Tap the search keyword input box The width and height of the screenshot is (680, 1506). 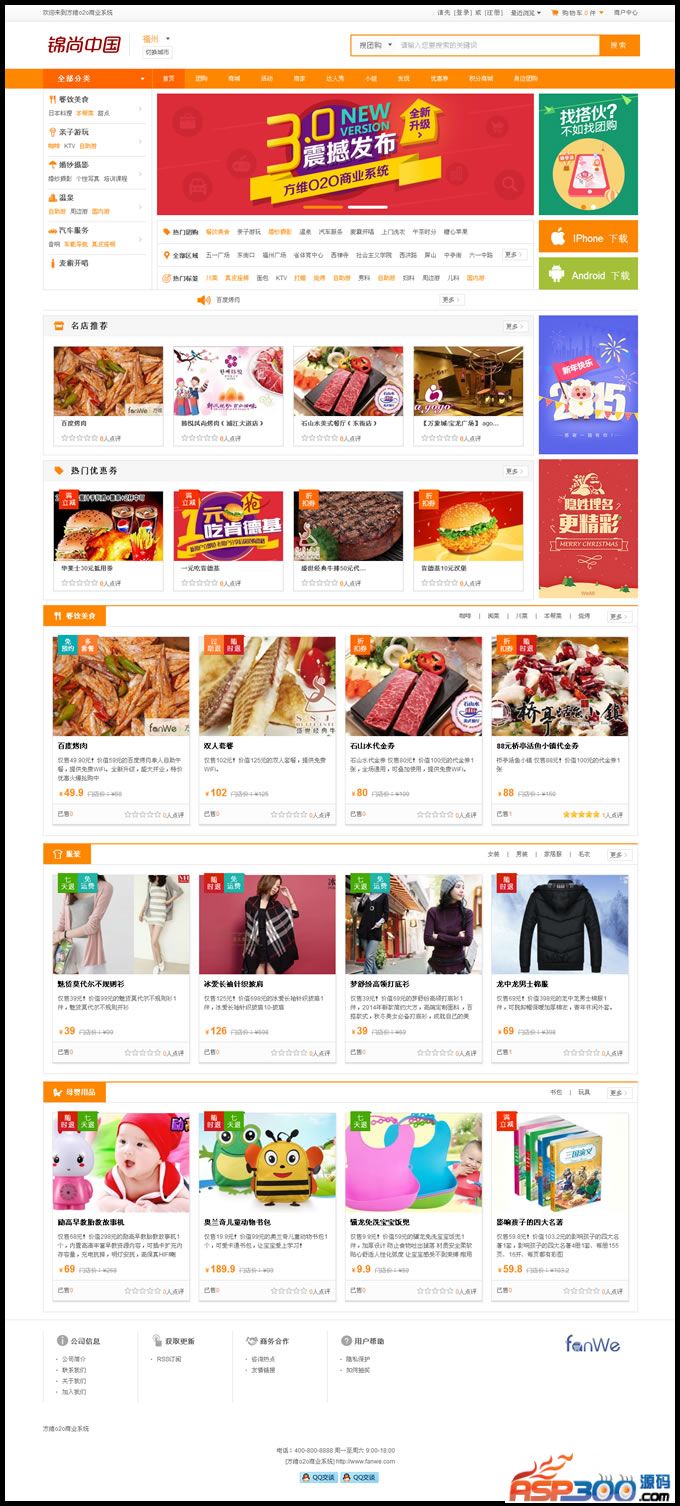495,45
